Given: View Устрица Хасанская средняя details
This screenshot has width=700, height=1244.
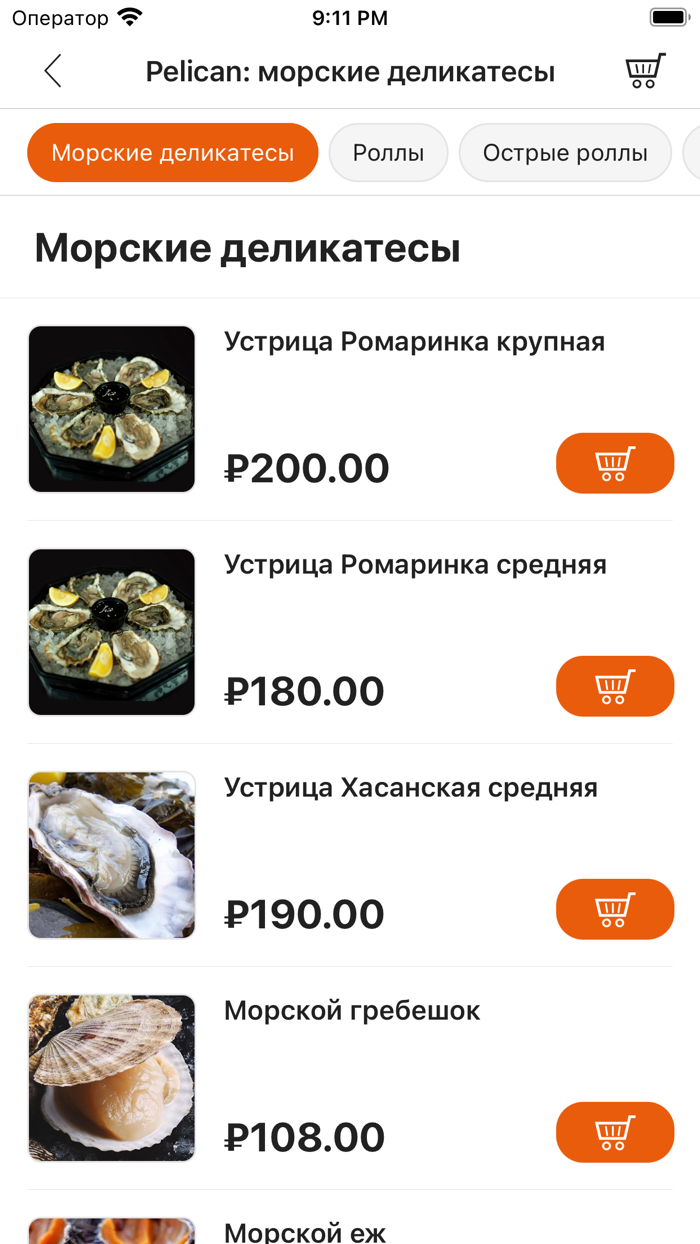Looking at the screenshot, I should [350, 855].
